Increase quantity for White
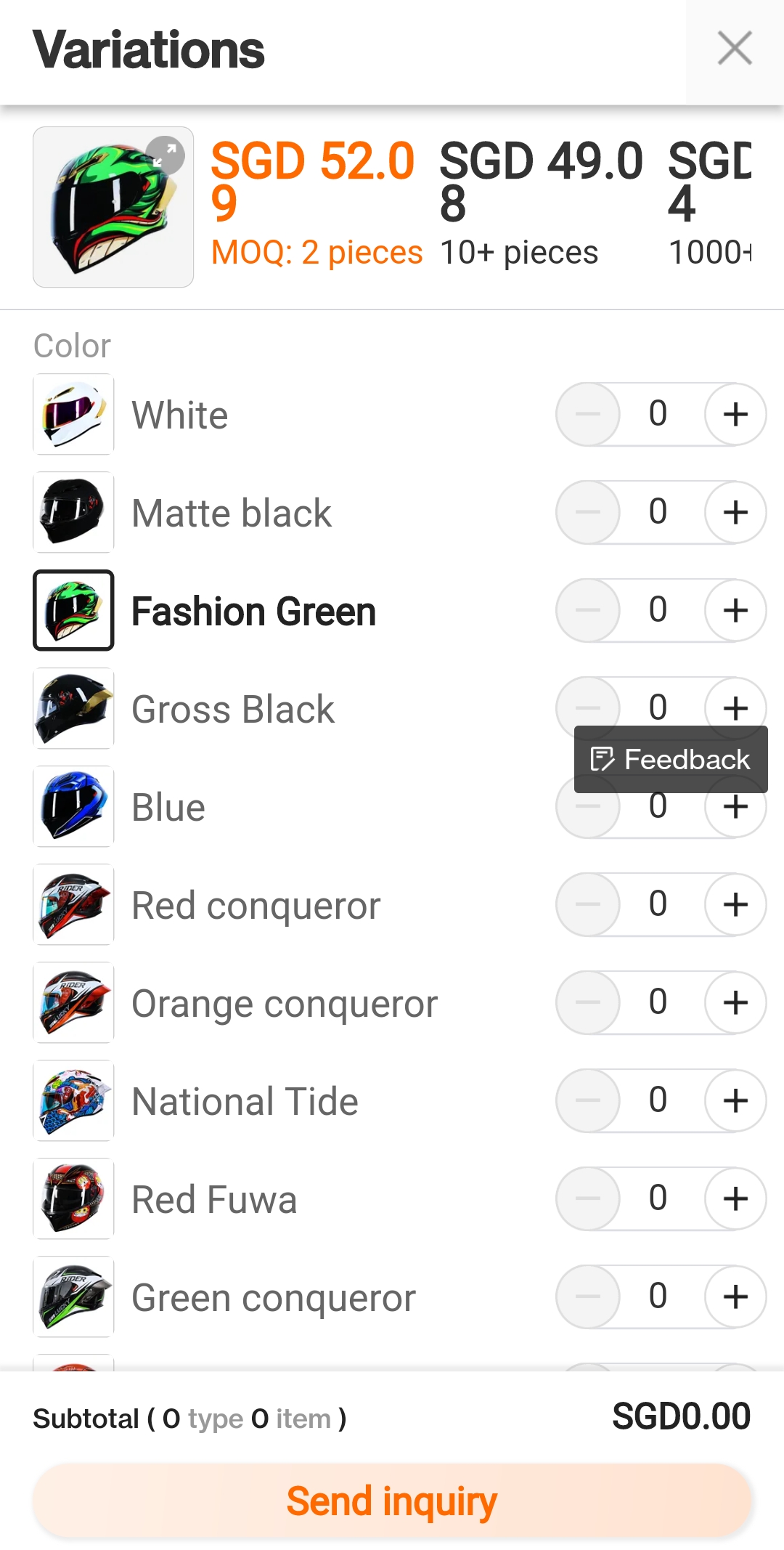The image size is (784, 1550). pyautogui.click(x=735, y=414)
